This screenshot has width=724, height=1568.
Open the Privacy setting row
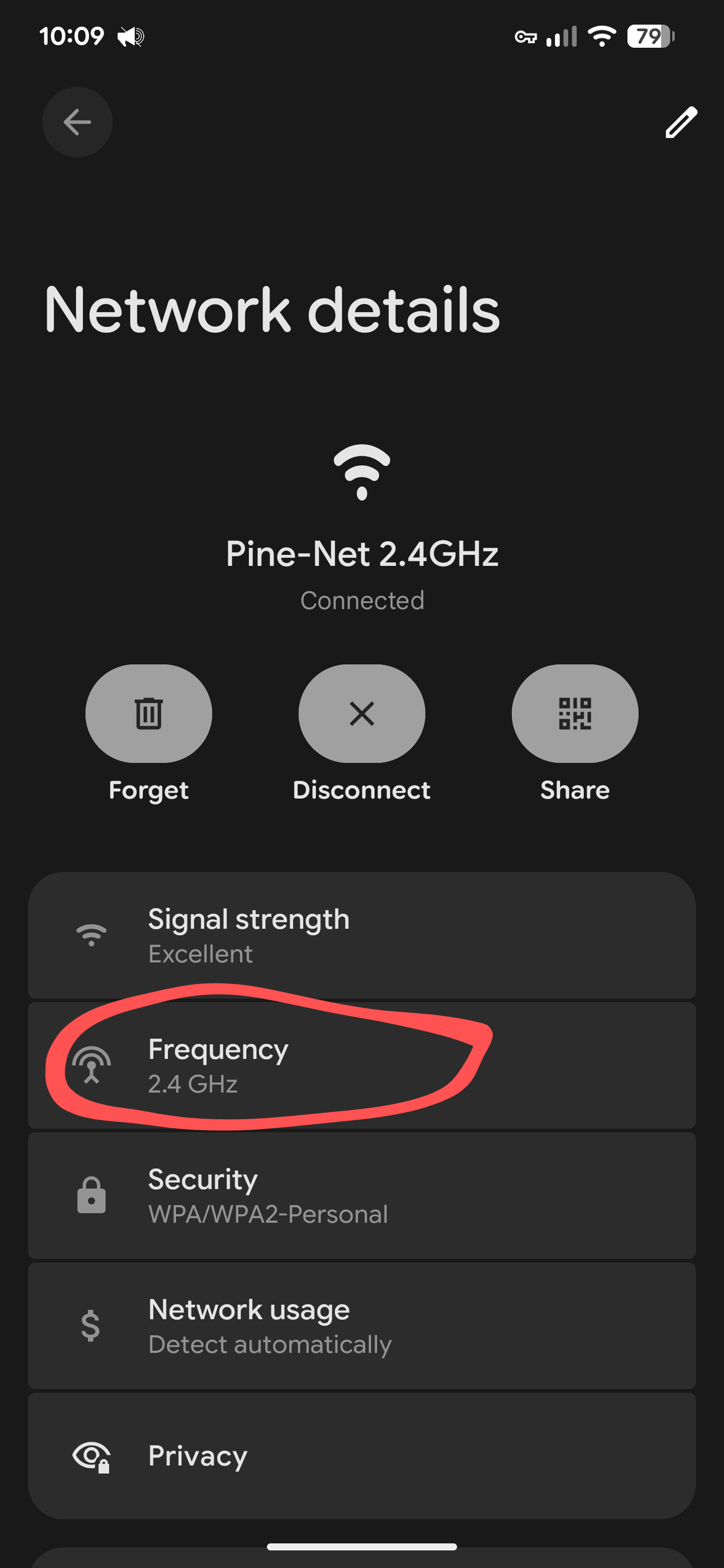pyautogui.click(x=361, y=1456)
